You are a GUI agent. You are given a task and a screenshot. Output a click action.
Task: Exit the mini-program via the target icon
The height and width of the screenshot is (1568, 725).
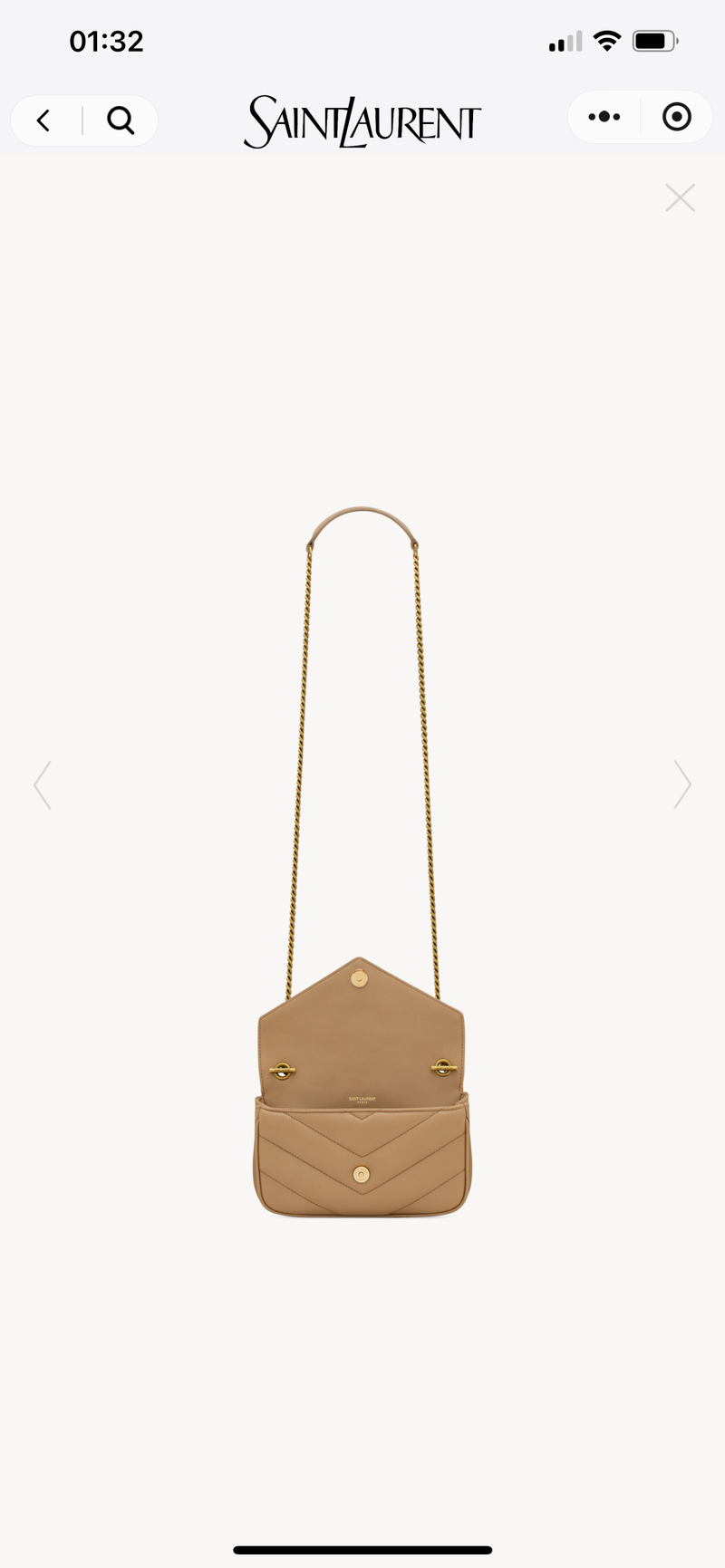click(675, 116)
